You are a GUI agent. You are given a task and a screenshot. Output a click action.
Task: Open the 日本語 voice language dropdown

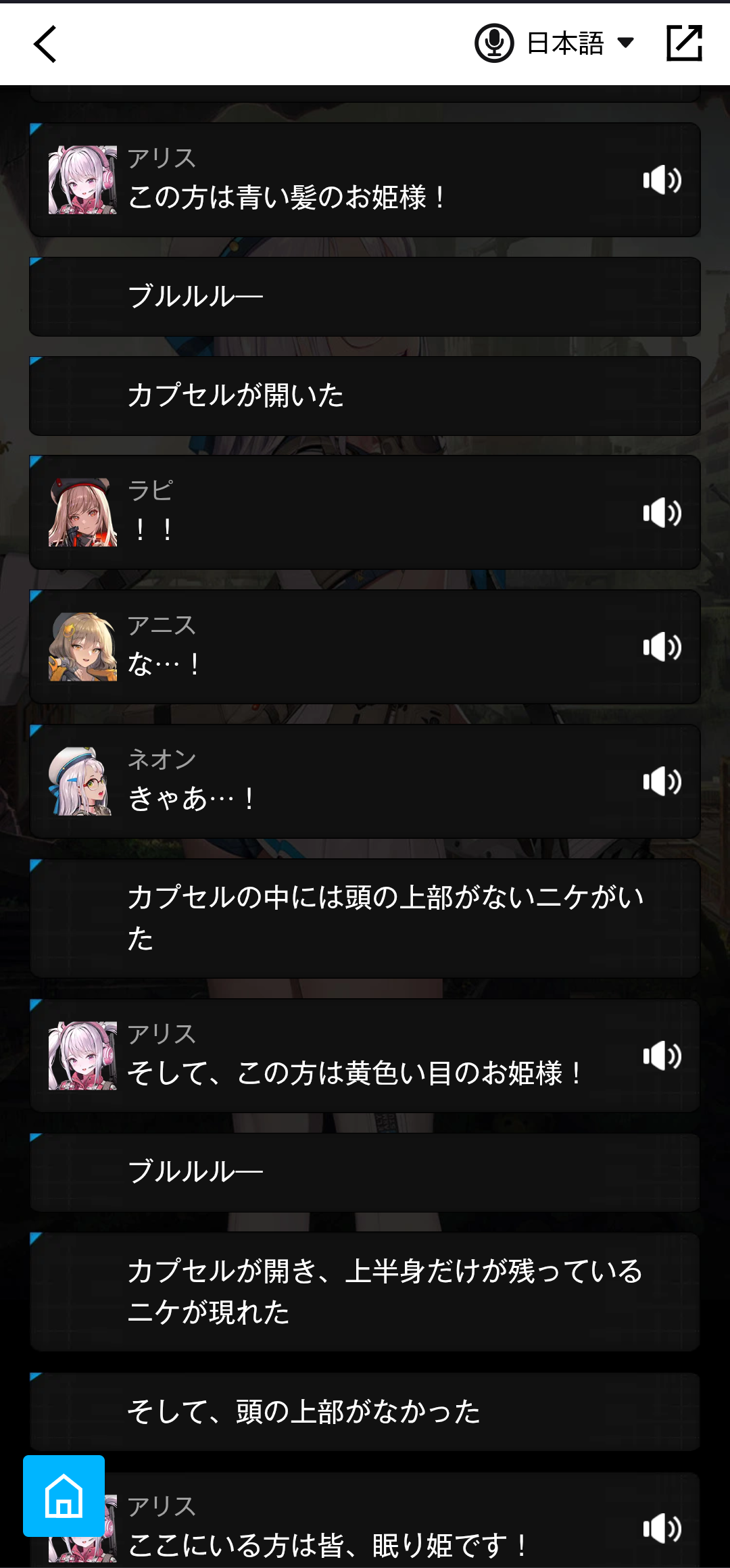(x=555, y=43)
